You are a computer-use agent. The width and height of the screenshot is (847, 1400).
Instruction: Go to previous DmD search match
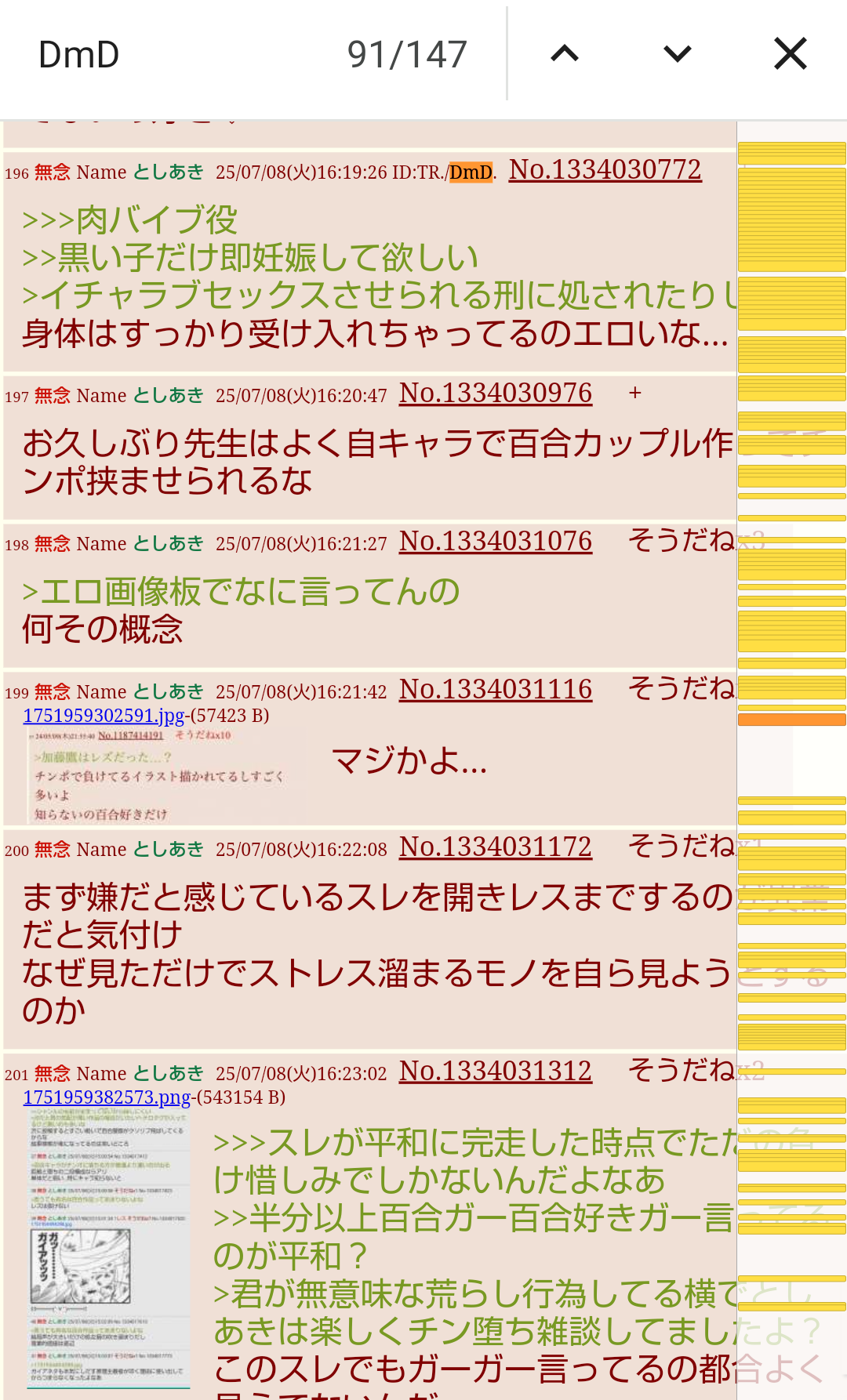(x=565, y=54)
